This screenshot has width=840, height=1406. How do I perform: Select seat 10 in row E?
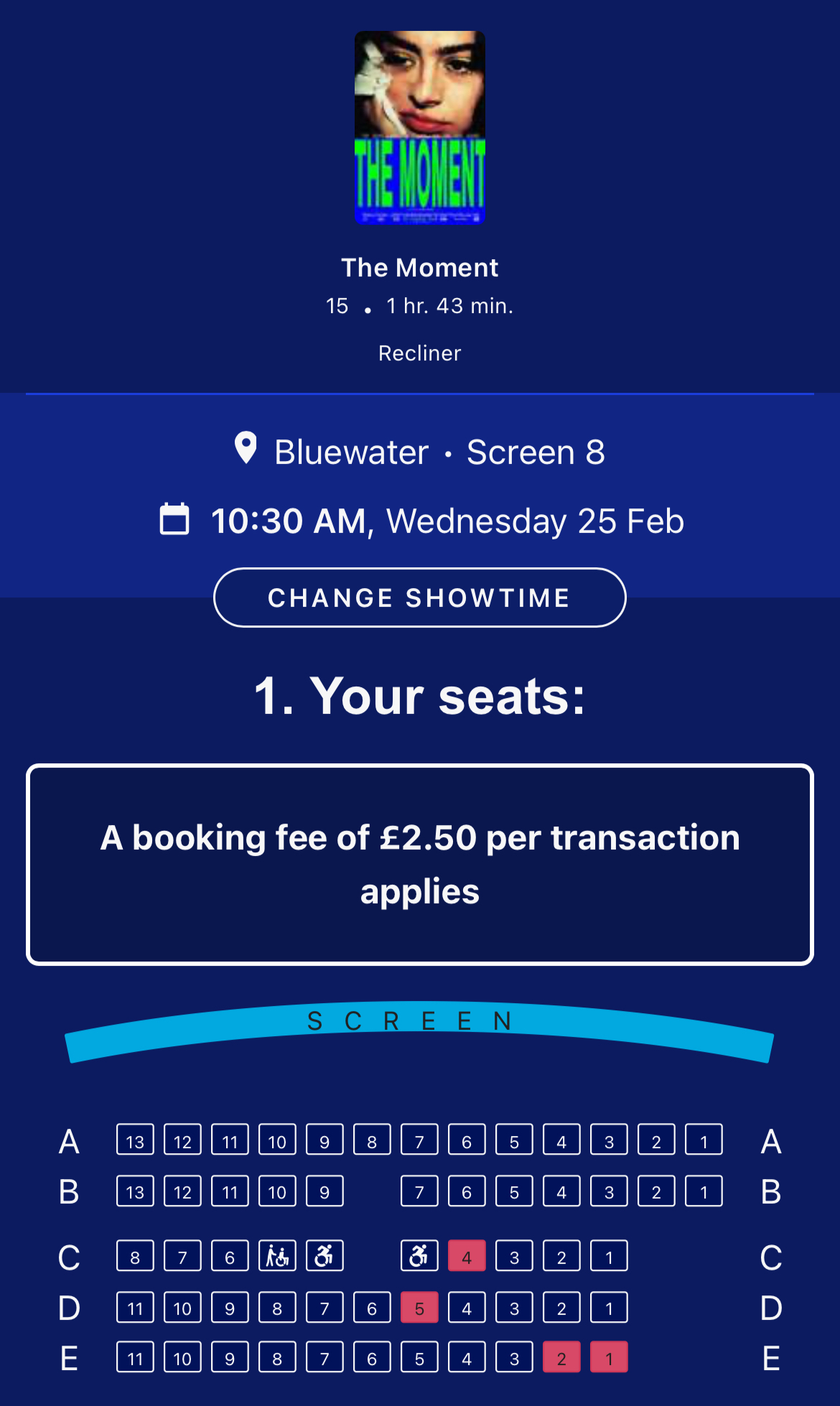click(x=182, y=1357)
